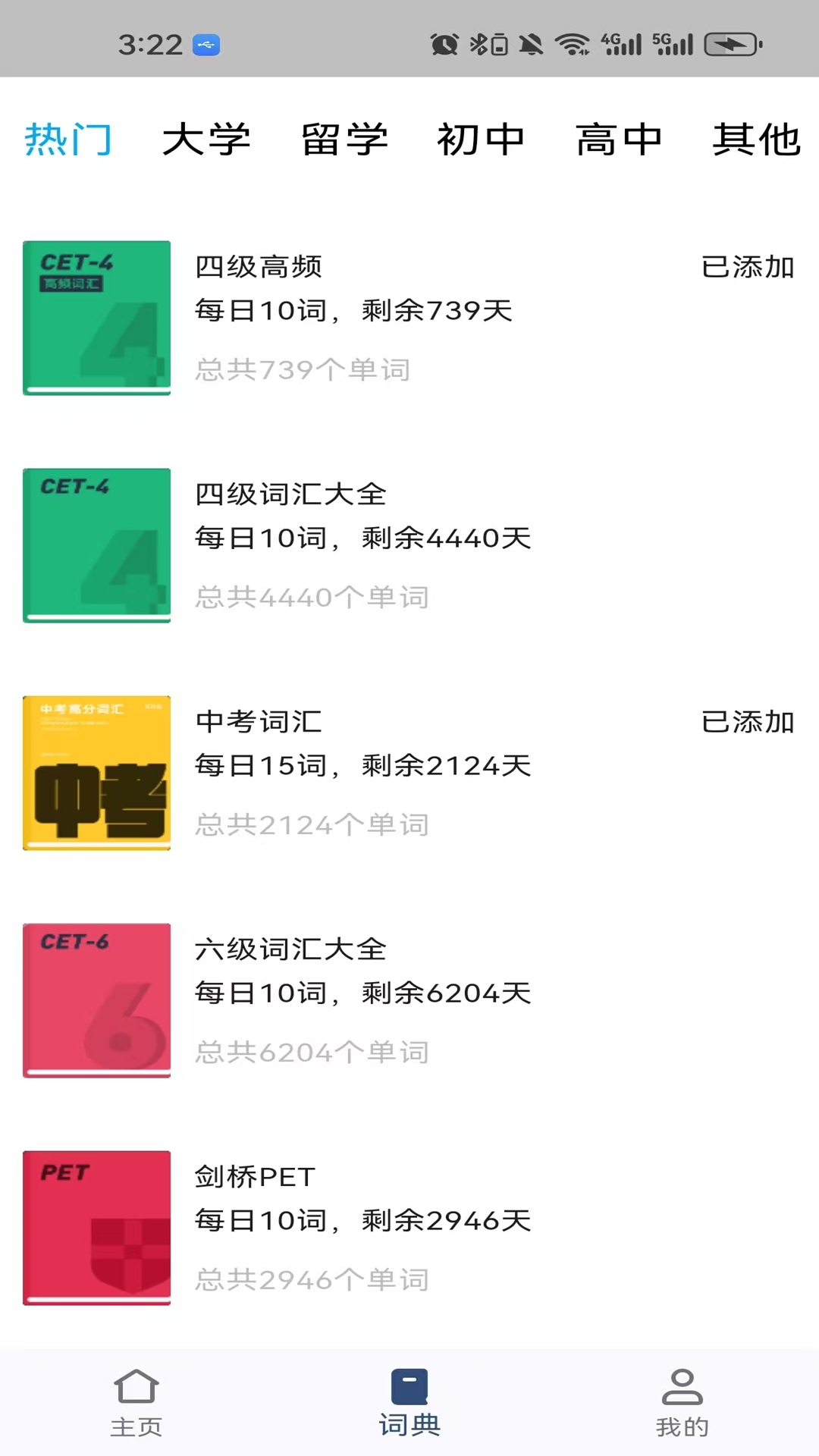Switch to the 大学 category tab
The height and width of the screenshot is (1456, 819).
(x=206, y=140)
